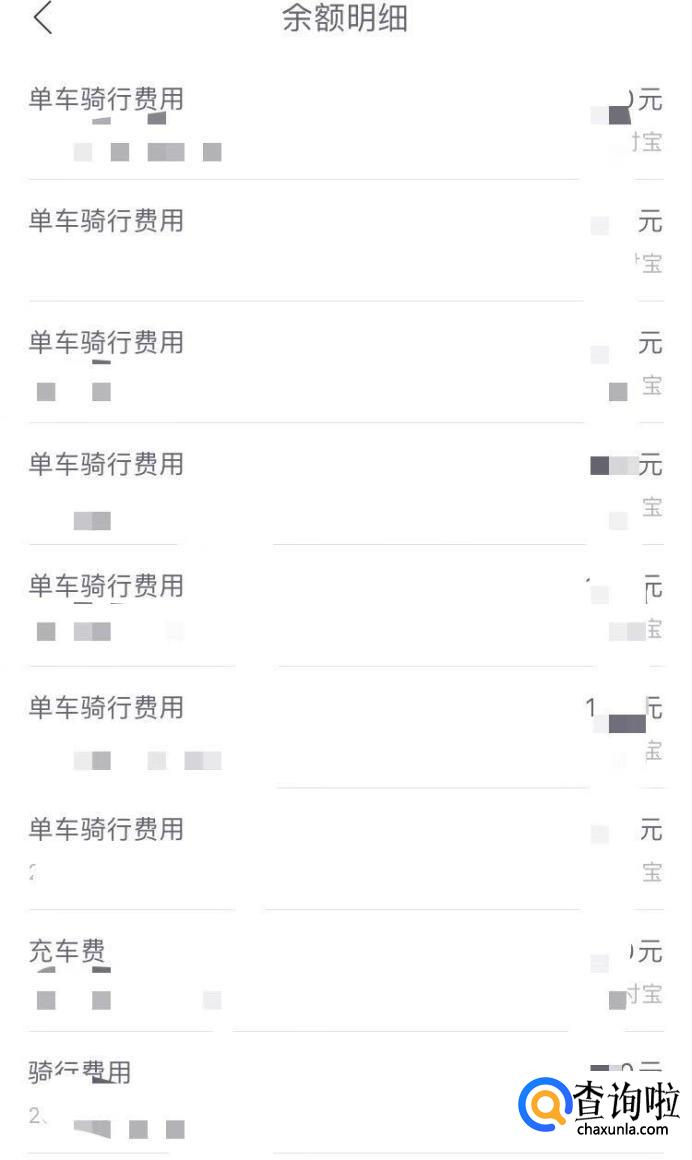Go back from the 余额明细 page
The height and width of the screenshot is (1160, 692).
pyautogui.click(x=42, y=18)
